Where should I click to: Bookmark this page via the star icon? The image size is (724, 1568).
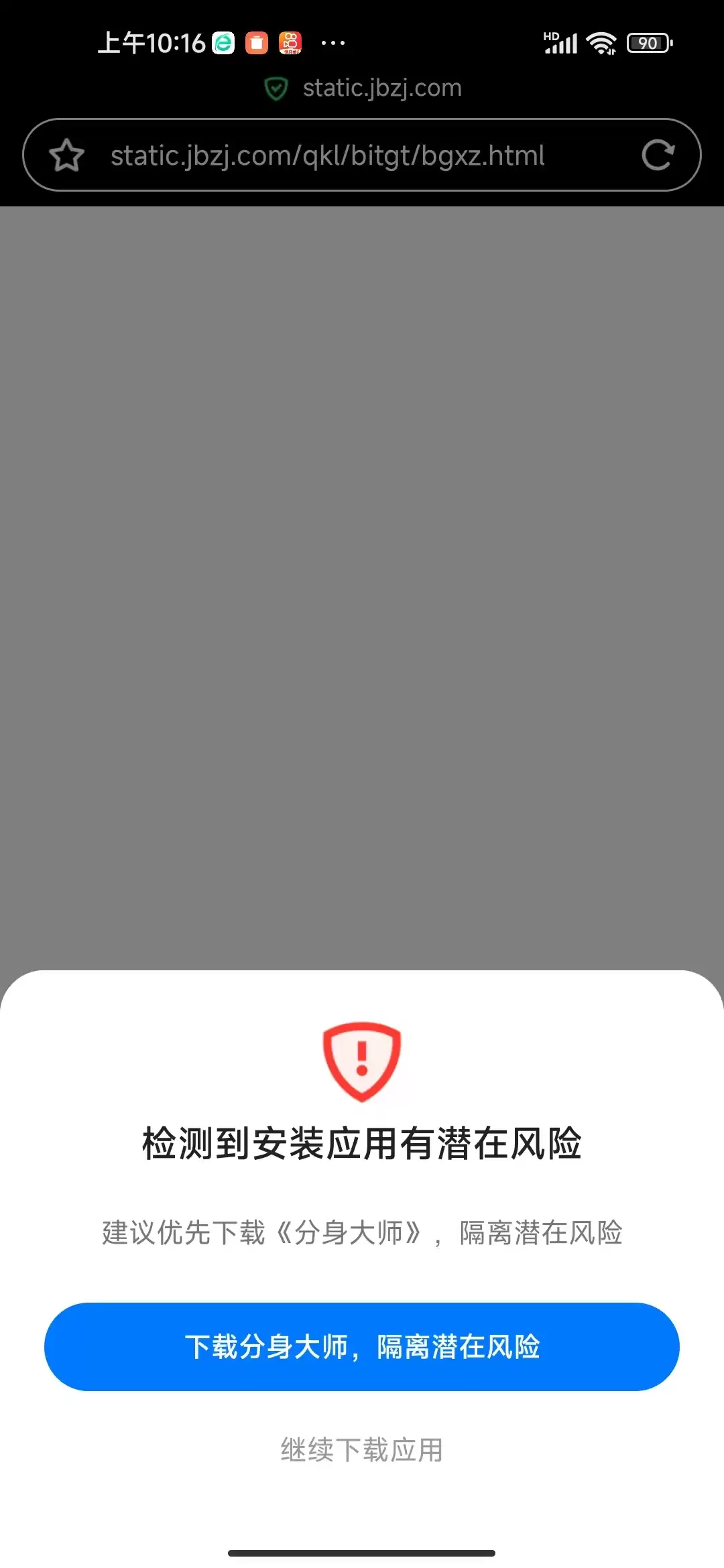tap(67, 154)
